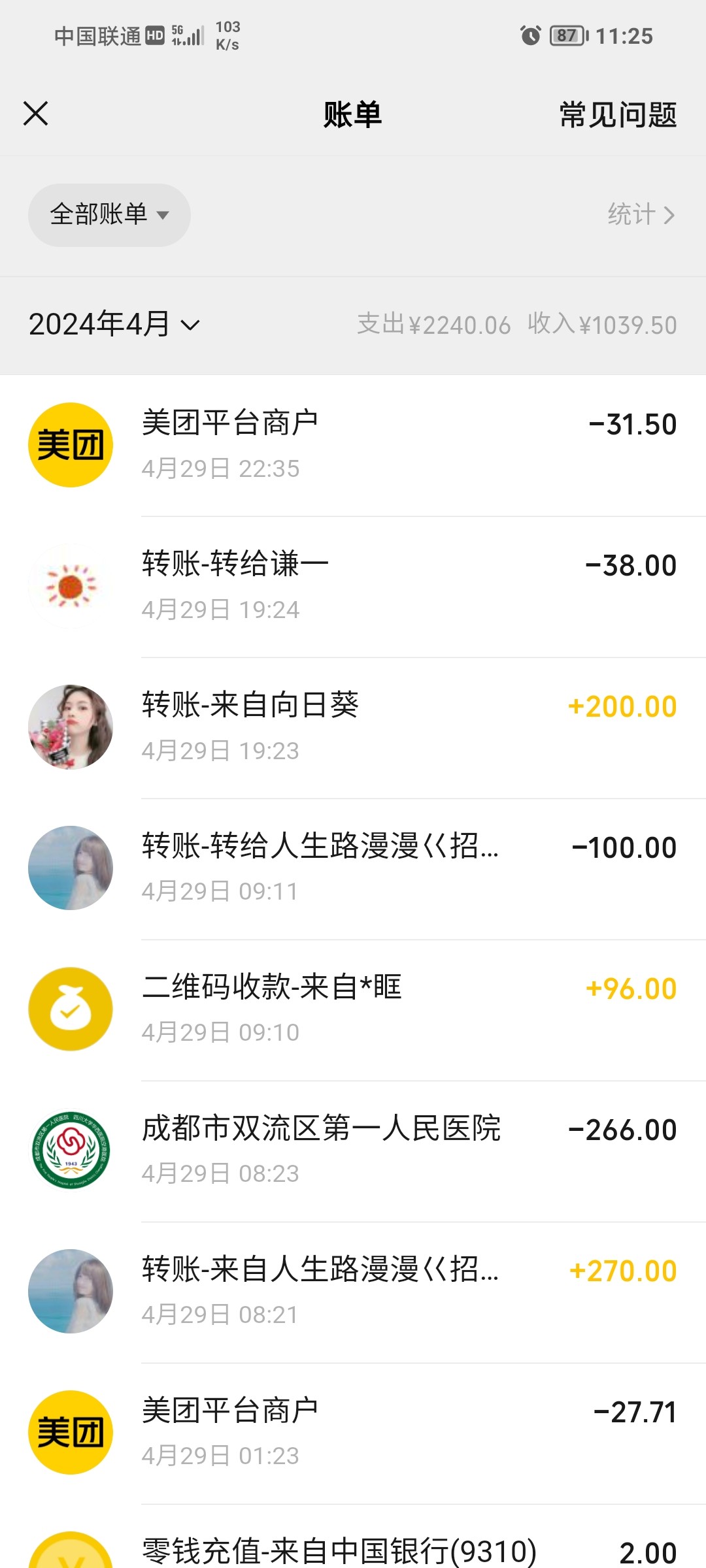Image resolution: width=706 pixels, height=1568 pixels.
Task: Open 二维码收款 +96.00 record
Action: [353, 1009]
